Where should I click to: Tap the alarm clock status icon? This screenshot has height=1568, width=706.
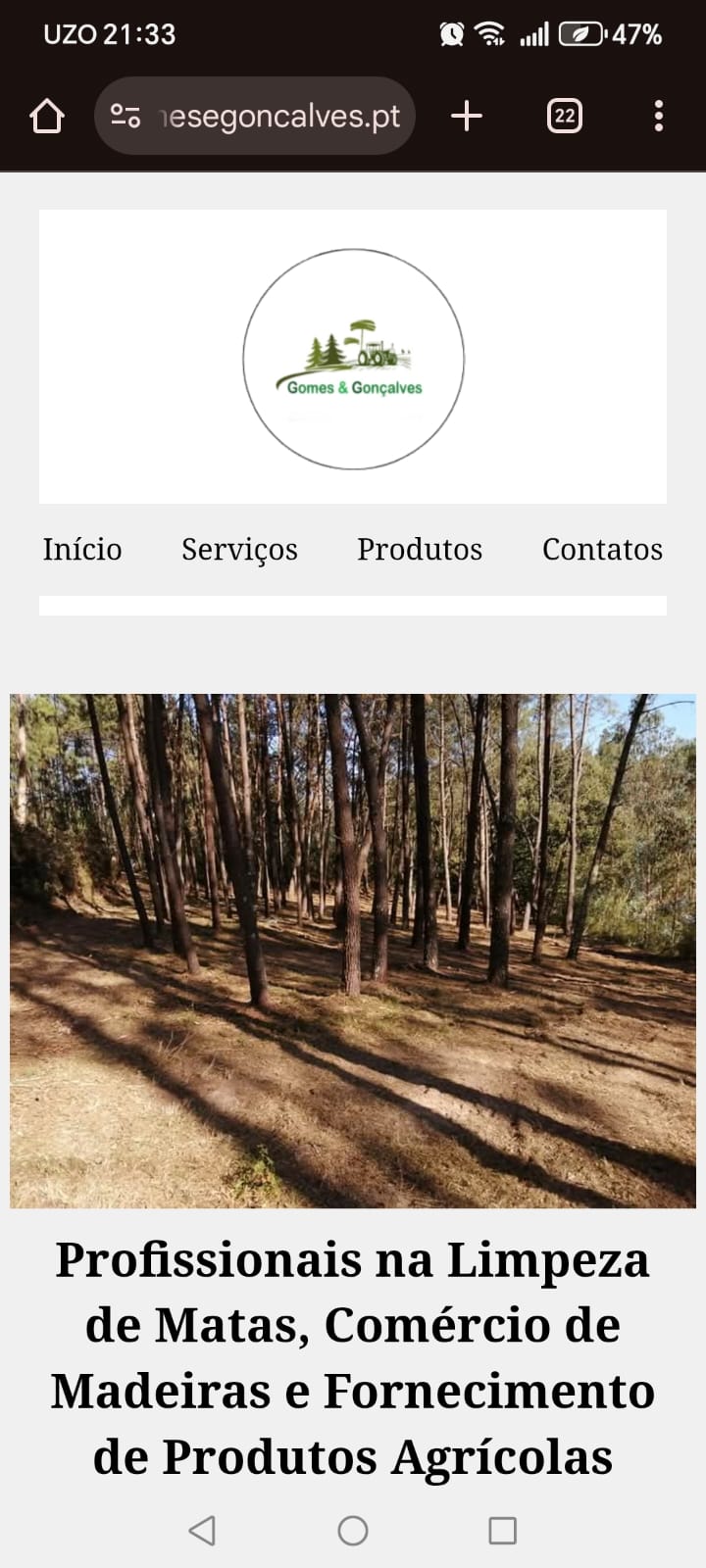point(449,32)
